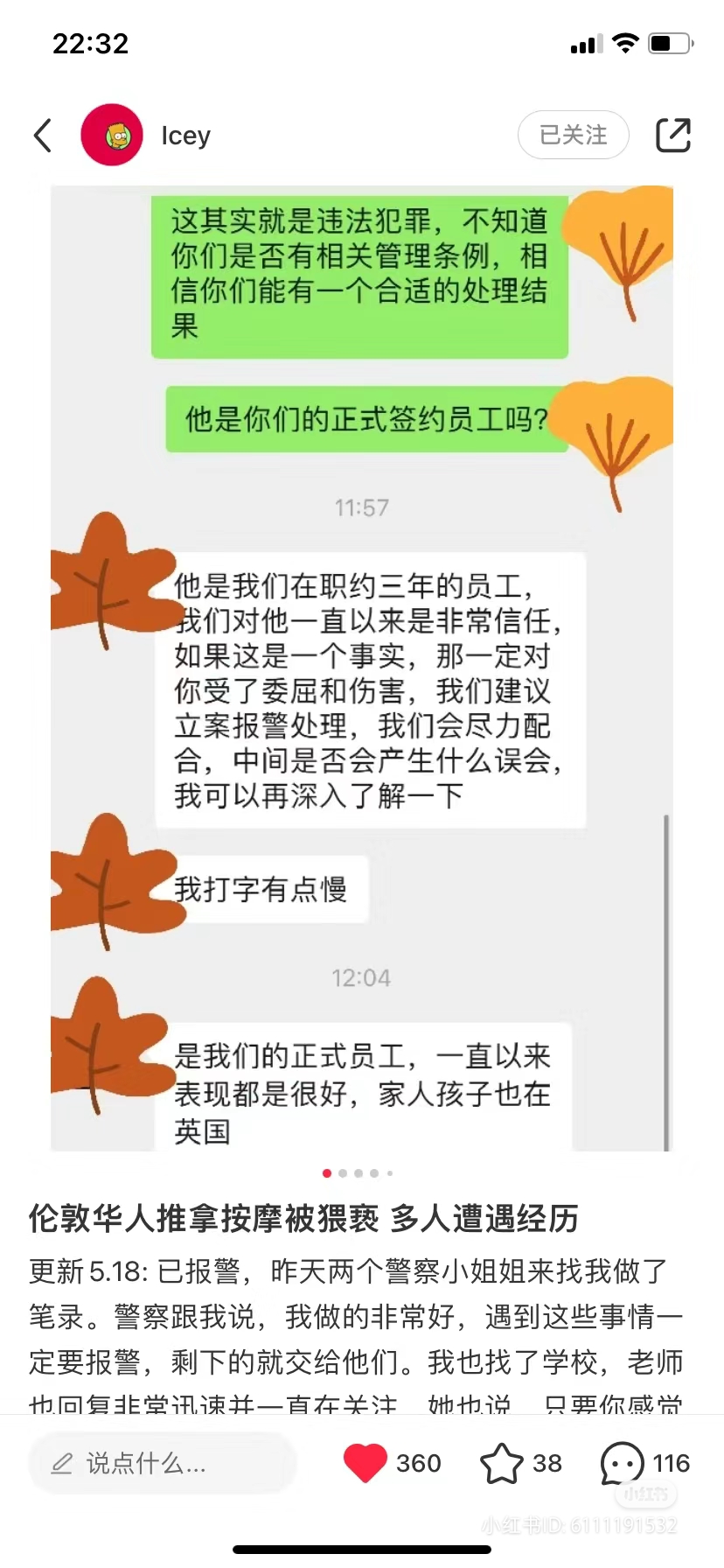Image resolution: width=724 pixels, height=1568 pixels.
Task: Tap the back arrow icon
Action: coord(43,136)
